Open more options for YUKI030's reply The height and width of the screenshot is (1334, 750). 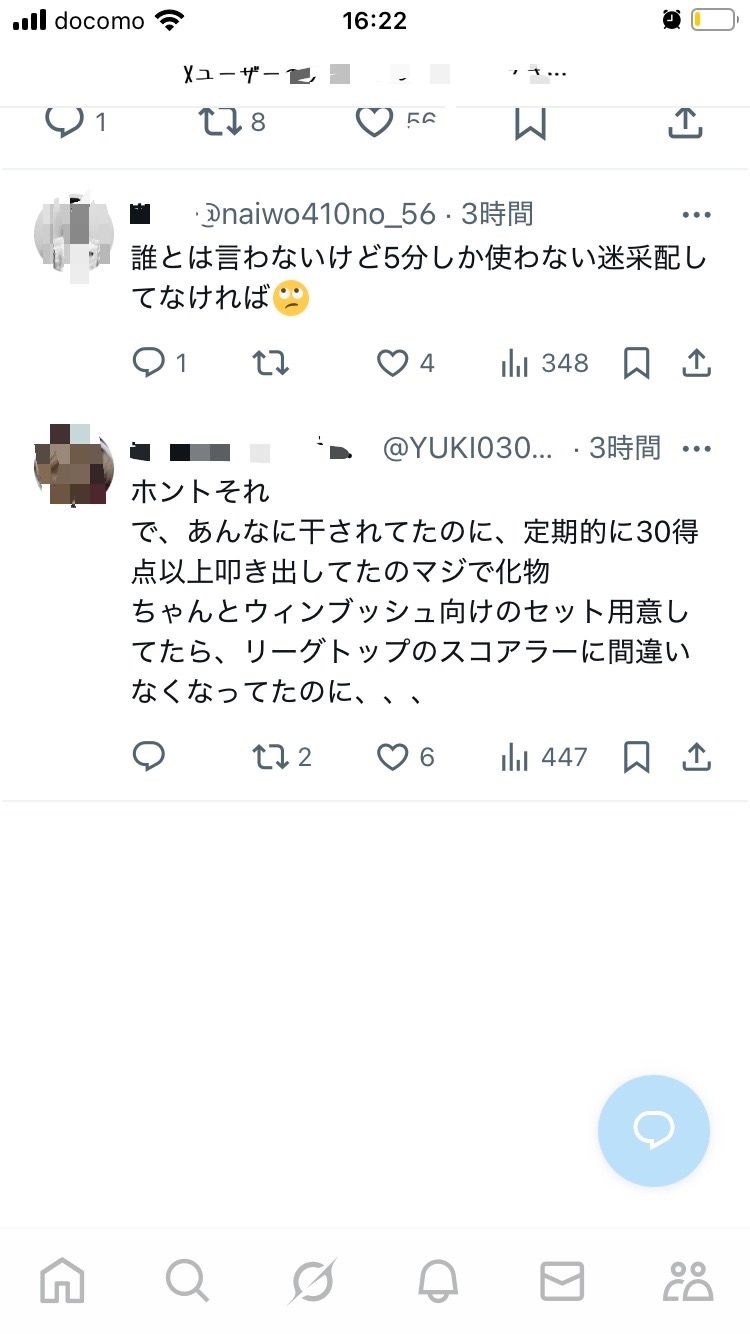pyautogui.click(x=696, y=449)
